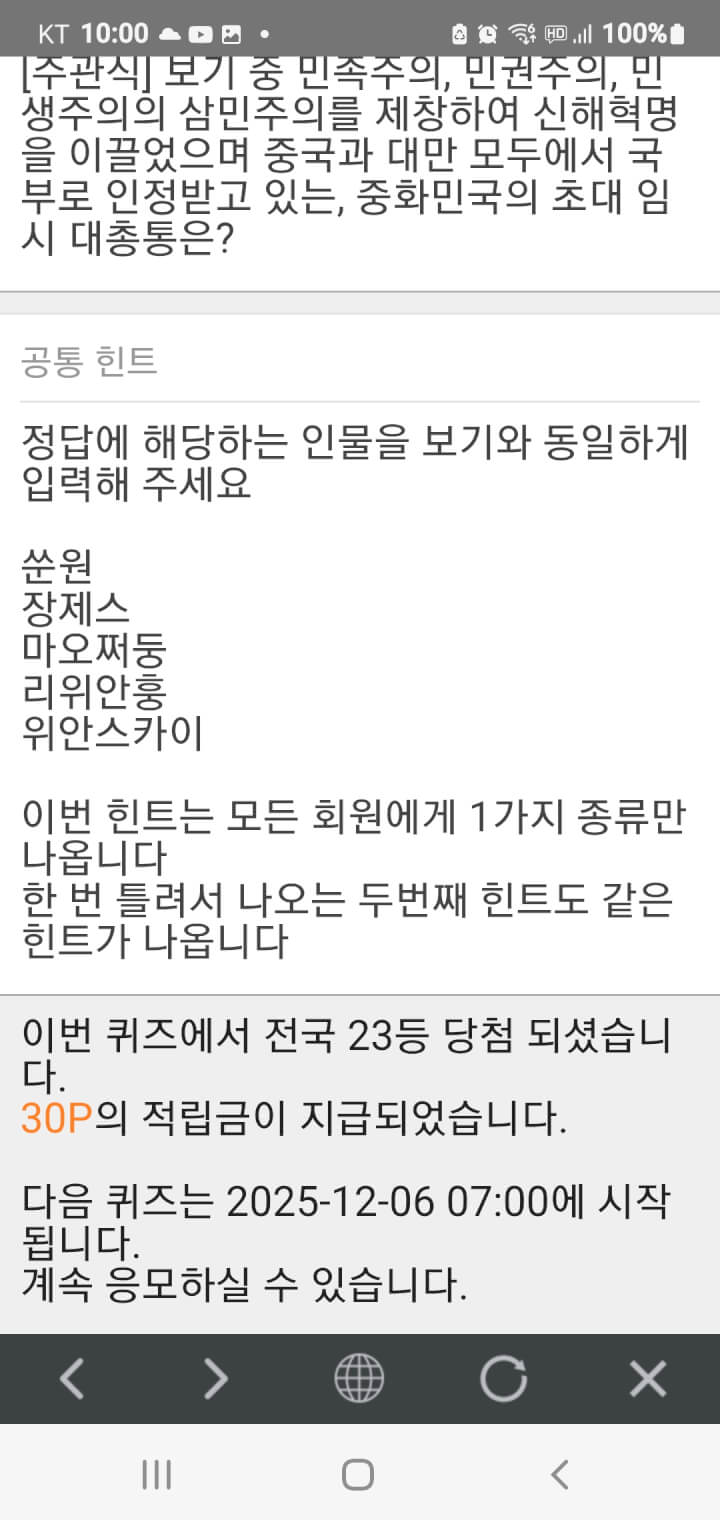720x1520 pixels.
Task: Tap the system back button
Action: [x=560, y=1474]
